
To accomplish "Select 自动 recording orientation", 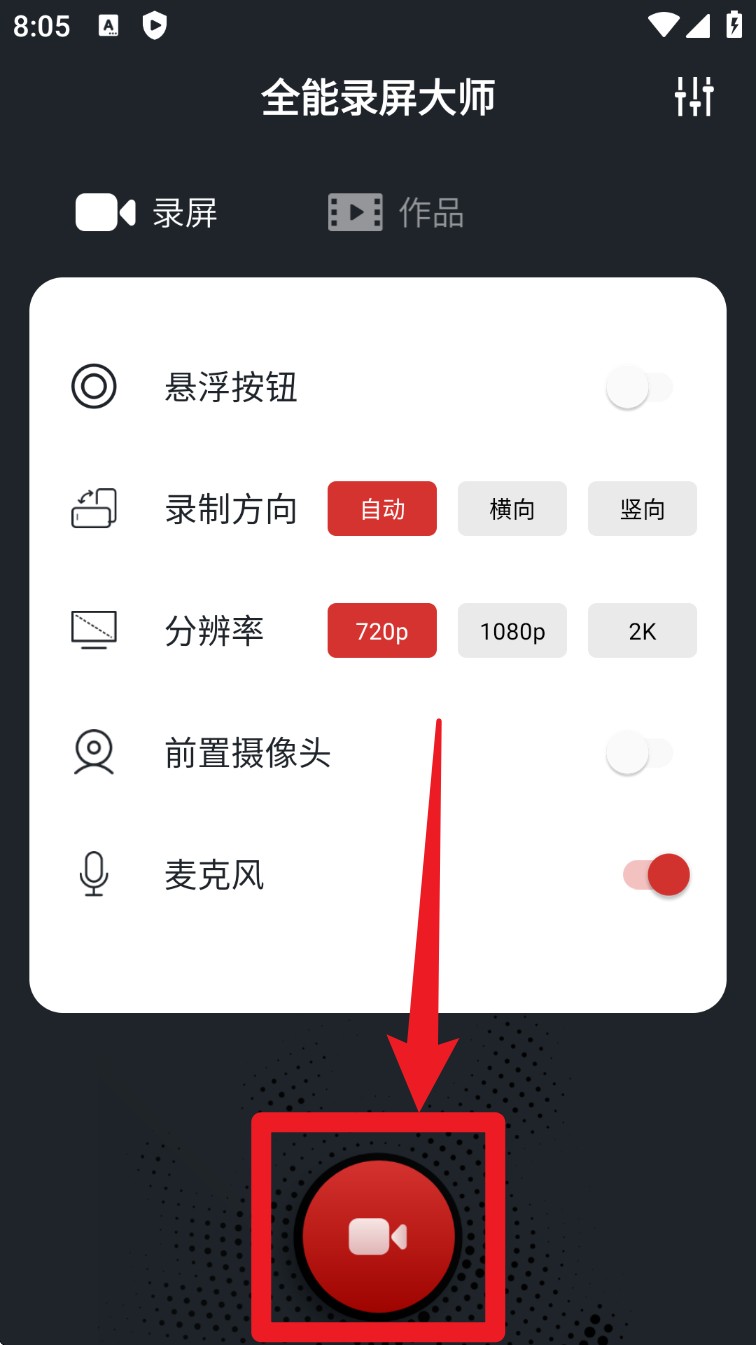I will [382, 509].
